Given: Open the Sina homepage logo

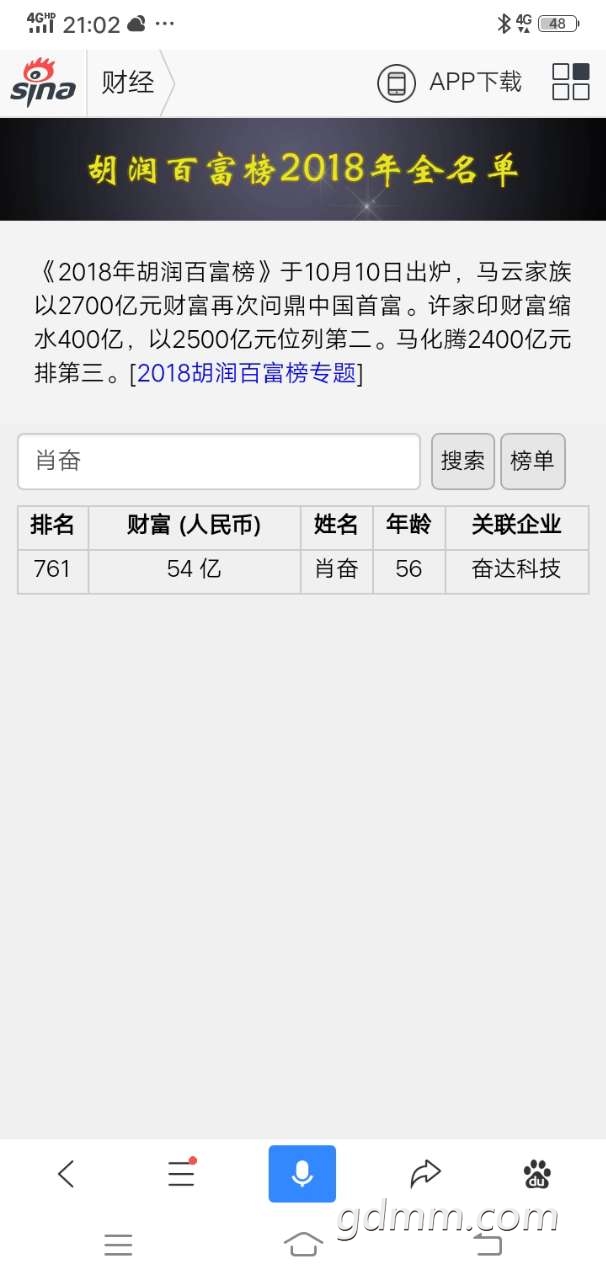Looking at the screenshot, I should [43, 82].
